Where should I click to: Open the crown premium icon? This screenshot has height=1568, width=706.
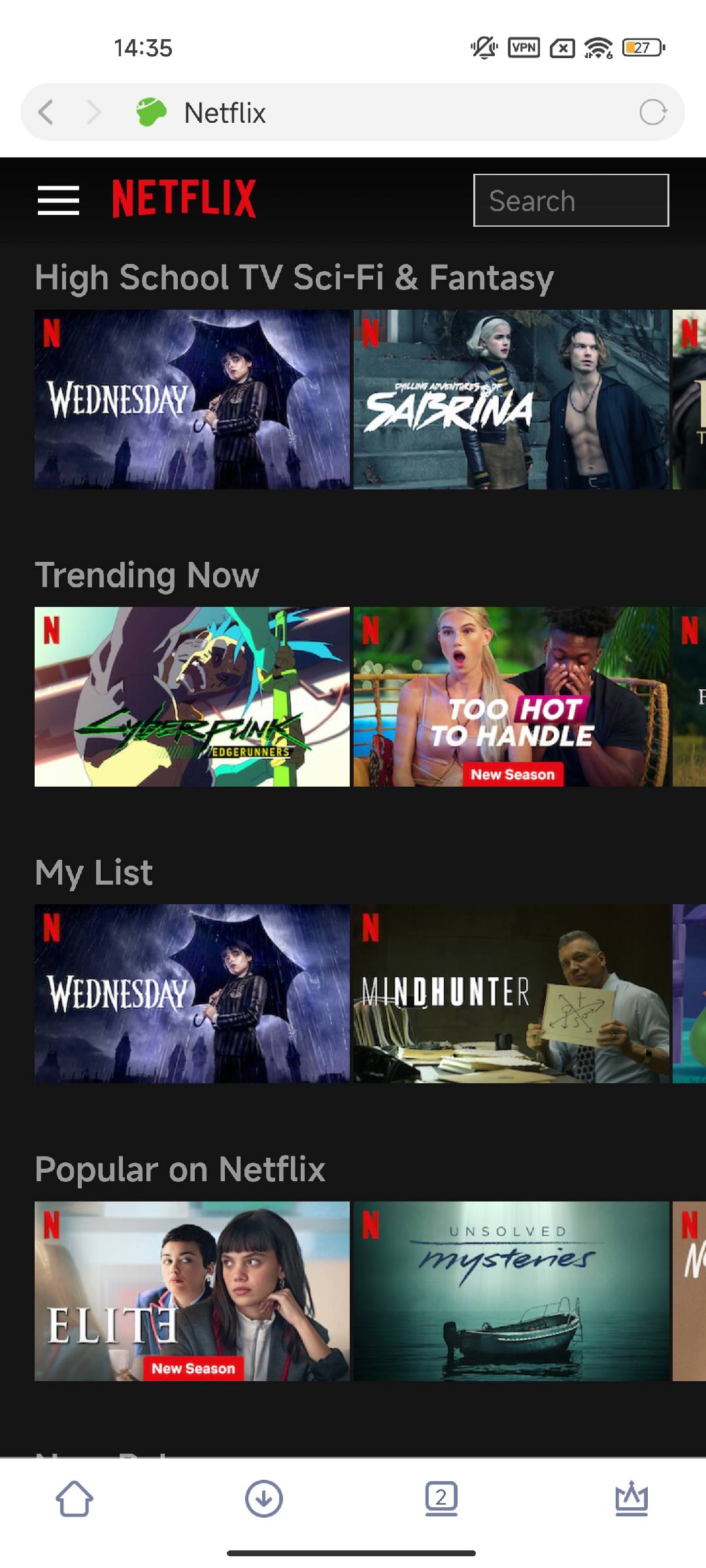(x=631, y=1498)
